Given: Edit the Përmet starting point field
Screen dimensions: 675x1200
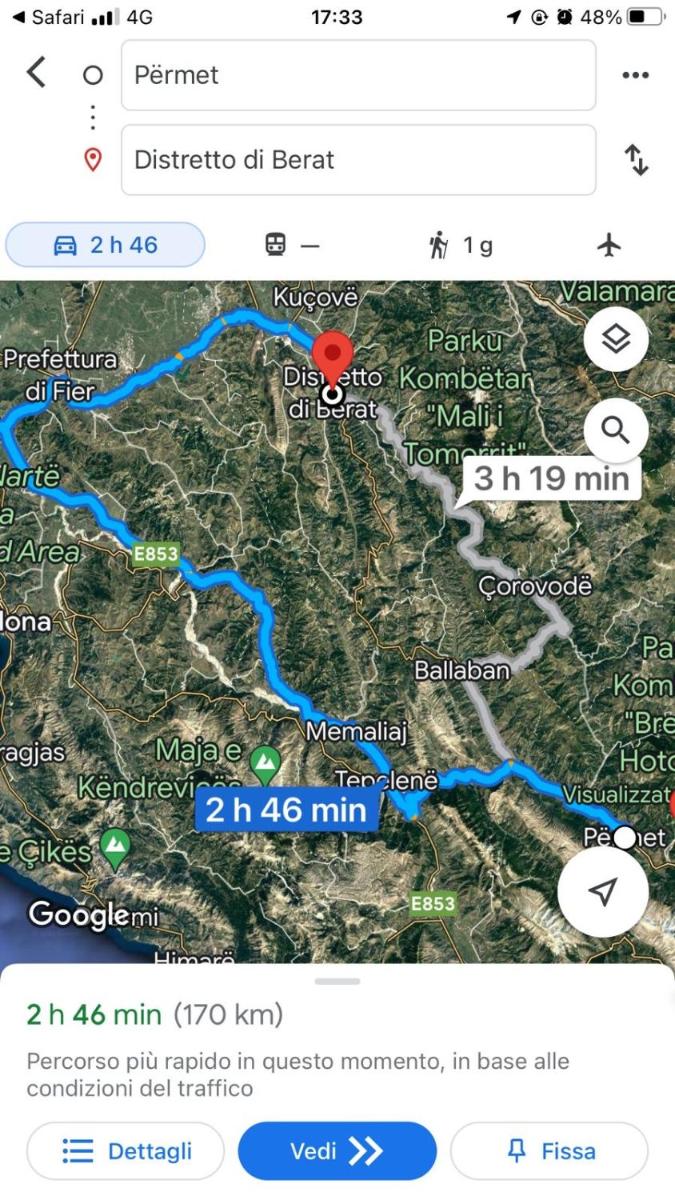Looking at the screenshot, I should 358,75.
